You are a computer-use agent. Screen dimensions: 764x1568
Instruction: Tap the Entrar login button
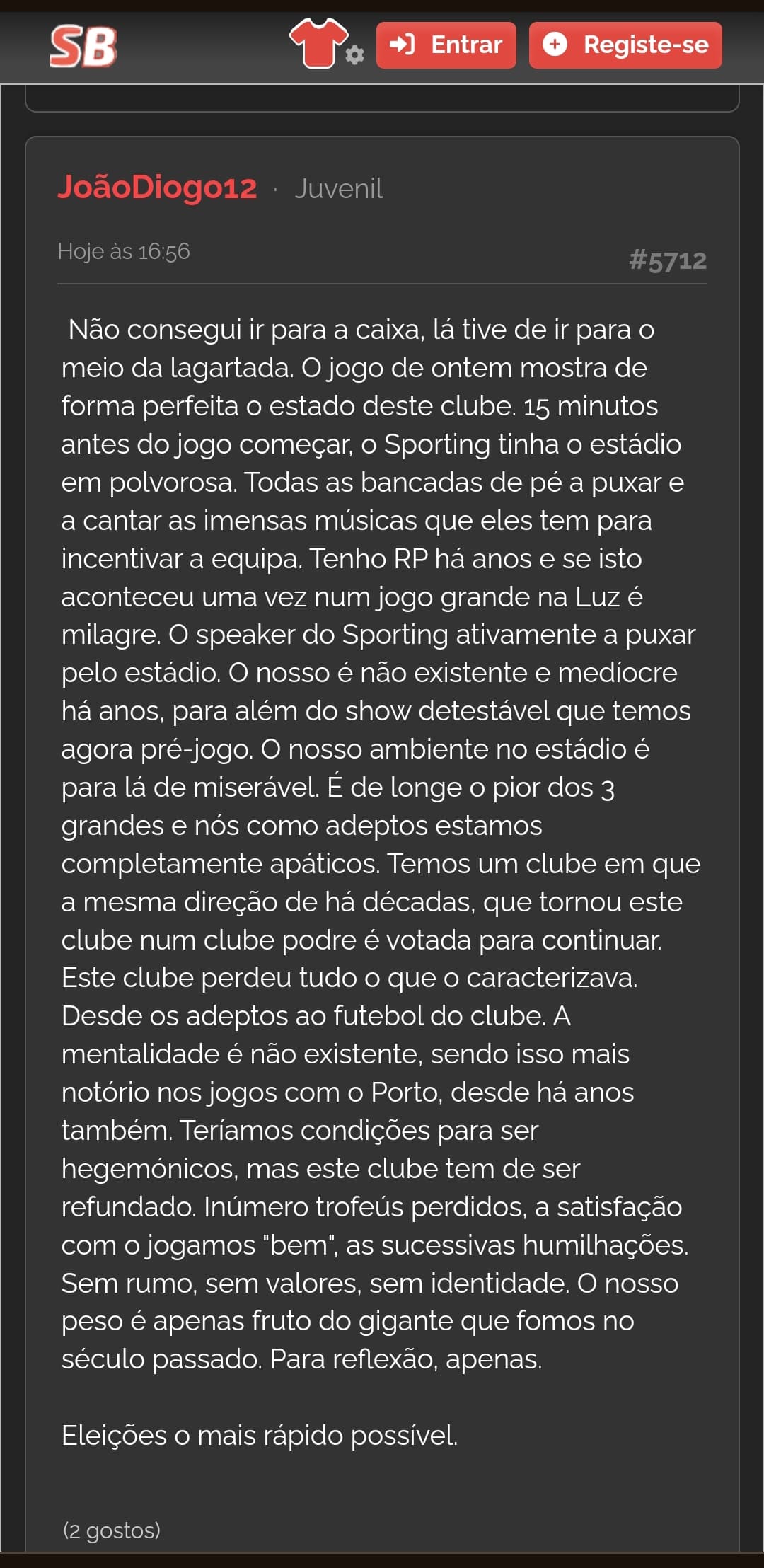pyautogui.click(x=446, y=45)
